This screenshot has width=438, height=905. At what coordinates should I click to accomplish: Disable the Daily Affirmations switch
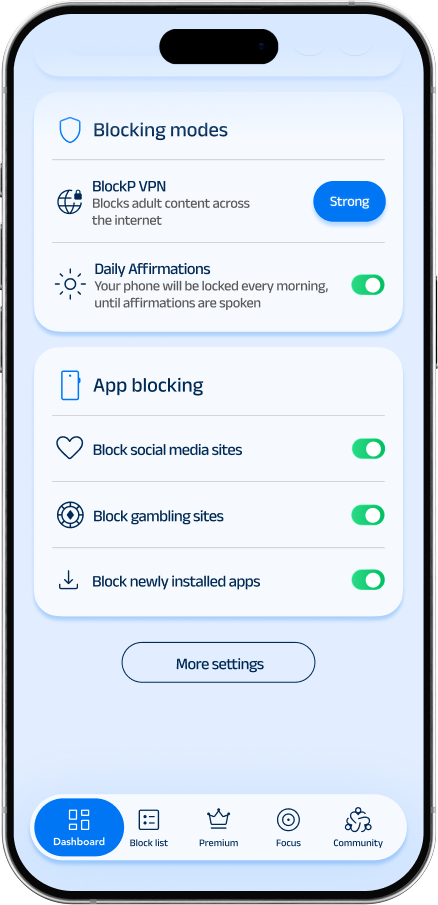coord(368,285)
